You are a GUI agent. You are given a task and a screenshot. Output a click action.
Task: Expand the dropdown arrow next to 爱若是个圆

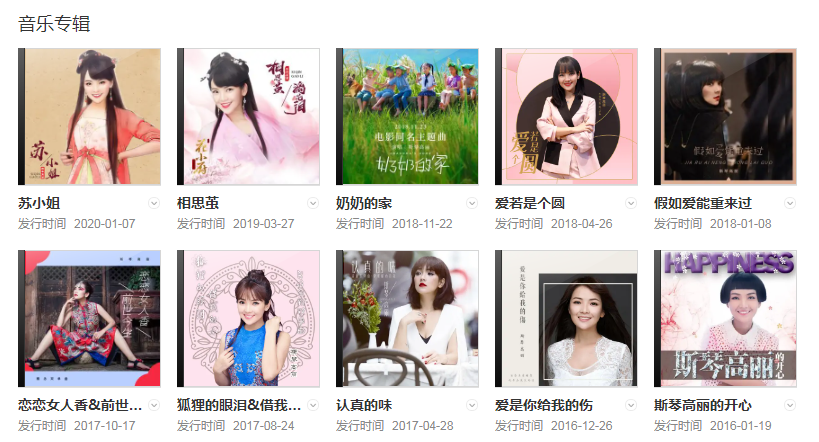coord(631,203)
